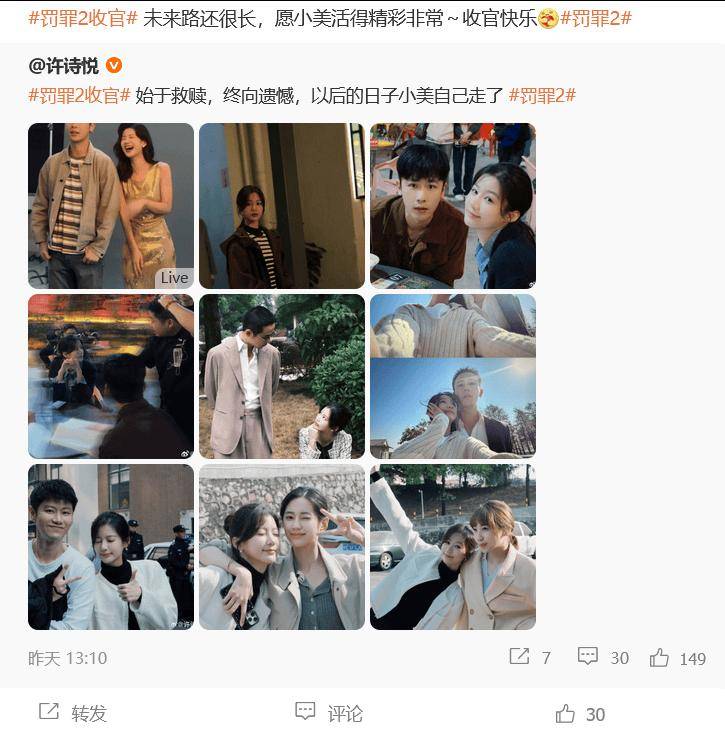View selfie of two women making peace sign
Image resolution: width=725 pixels, height=733 pixels.
[x=282, y=547]
